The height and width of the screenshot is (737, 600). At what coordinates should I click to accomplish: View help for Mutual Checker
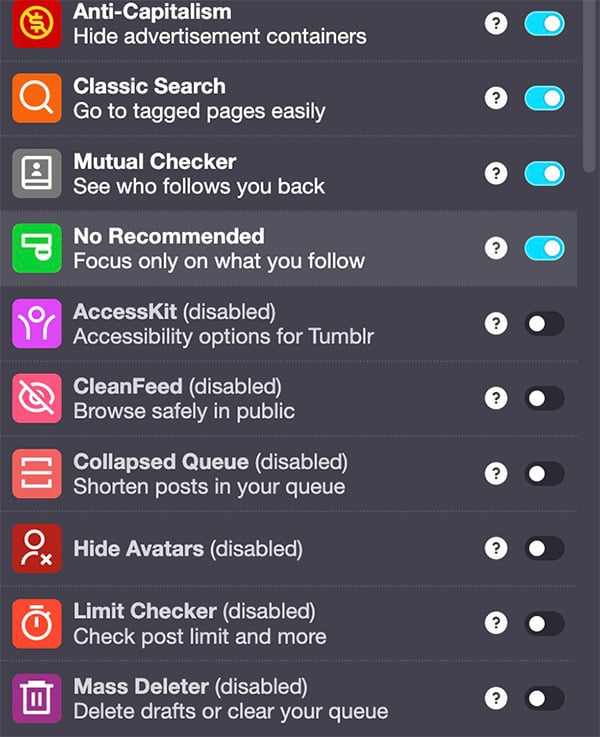click(x=496, y=173)
